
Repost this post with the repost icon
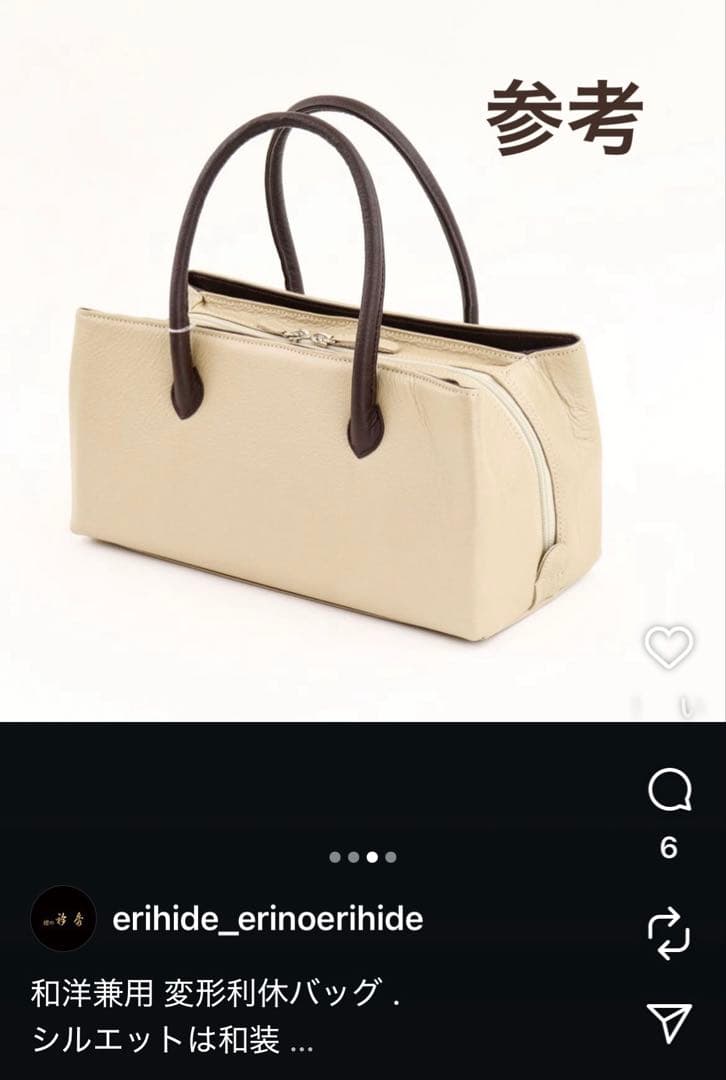(x=669, y=931)
